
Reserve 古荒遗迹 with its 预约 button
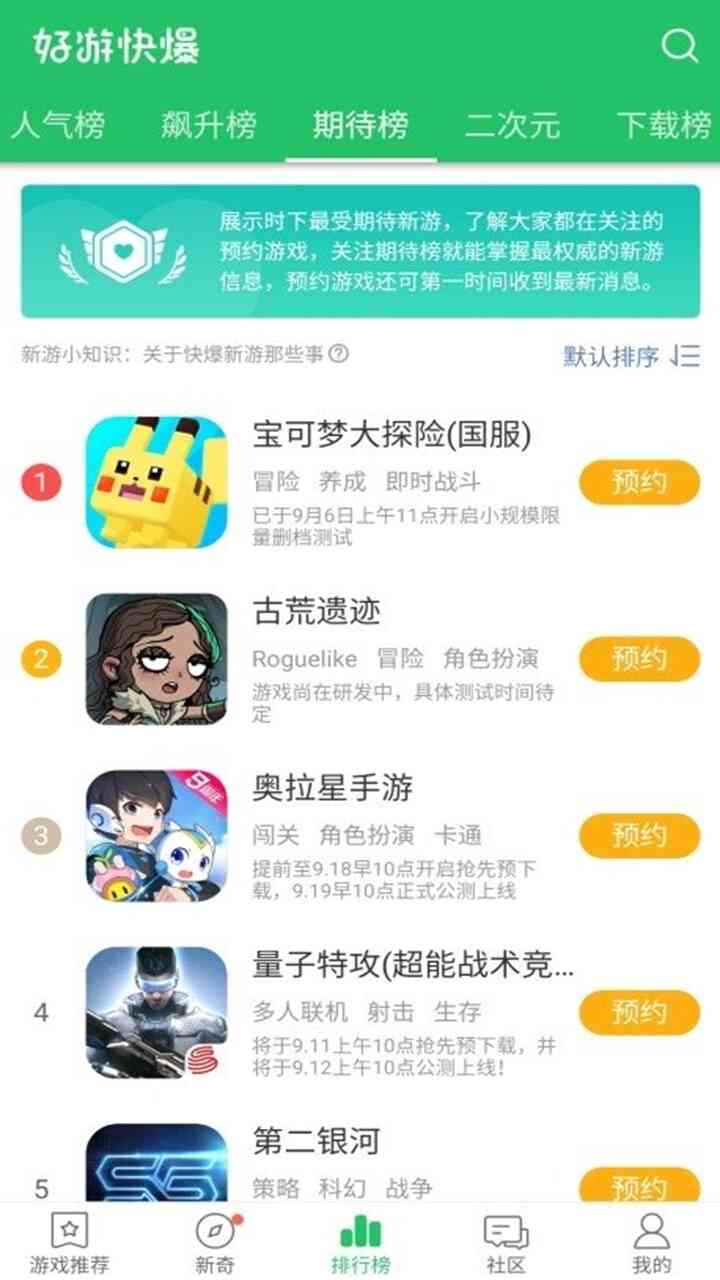point(639,659)
